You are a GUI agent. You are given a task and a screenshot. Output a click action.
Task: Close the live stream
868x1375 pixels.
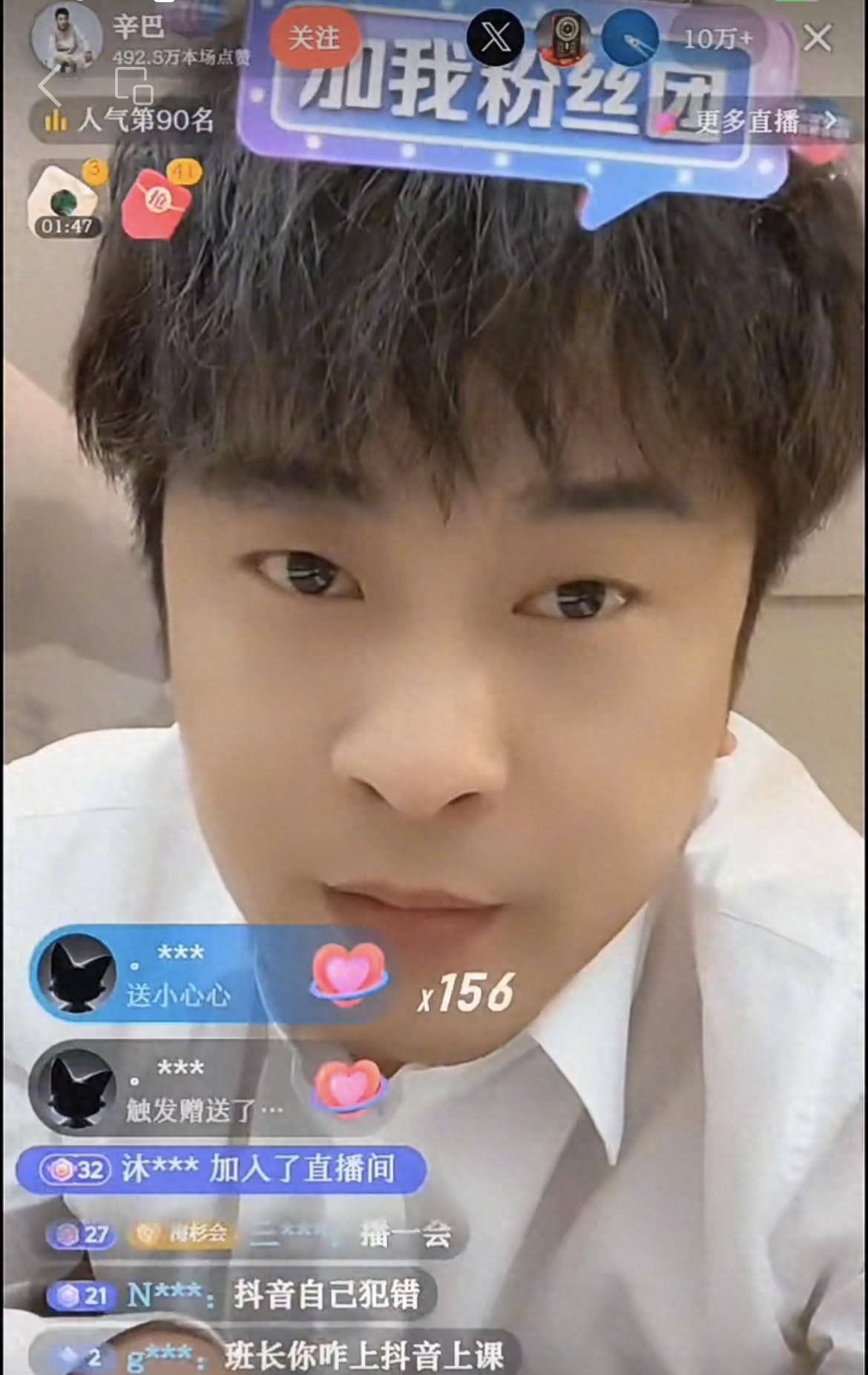click(817, 38)
